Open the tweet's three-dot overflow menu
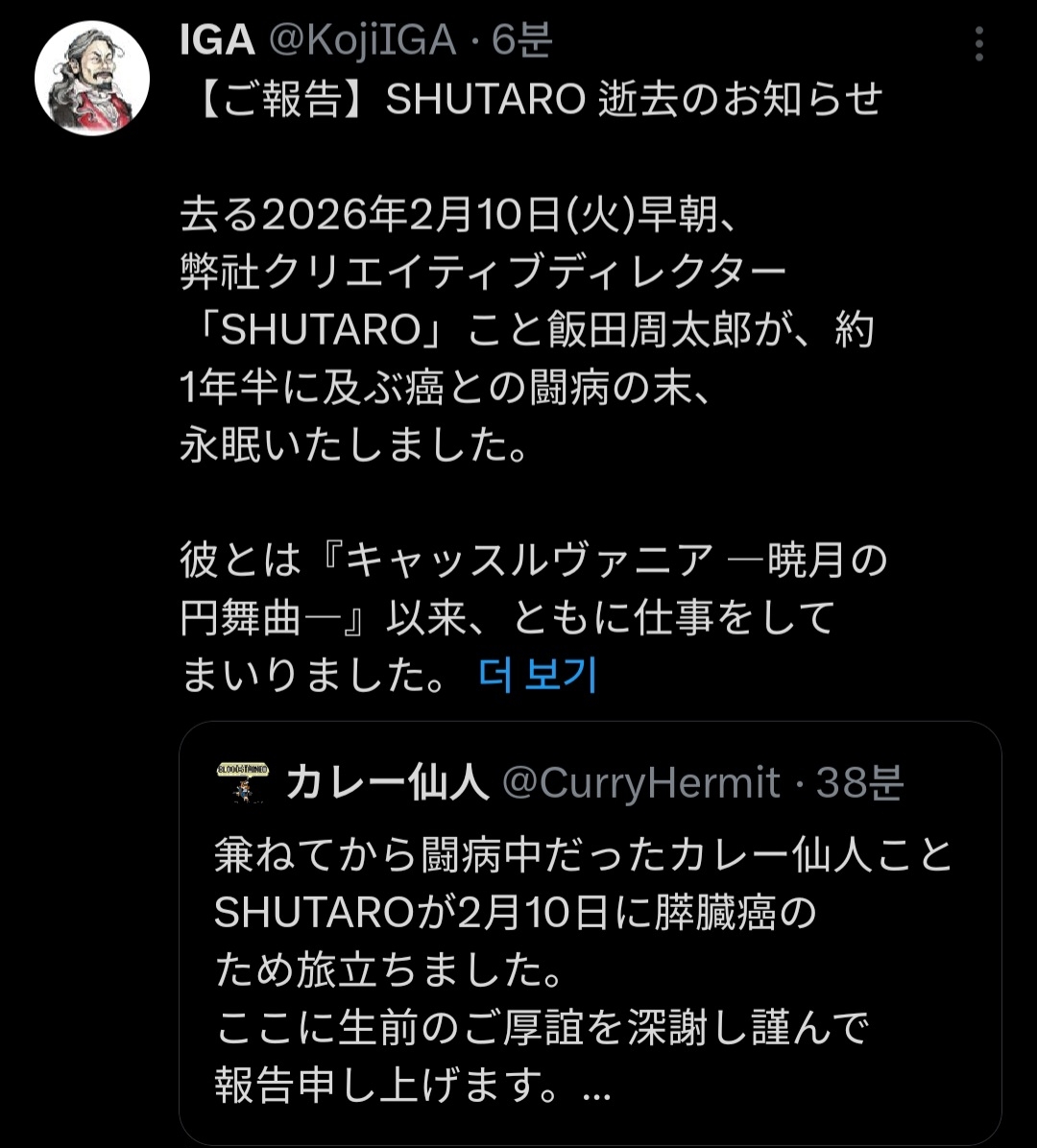The width and height of the screenshot is (1037, 1148). click(x=978, y=44)
